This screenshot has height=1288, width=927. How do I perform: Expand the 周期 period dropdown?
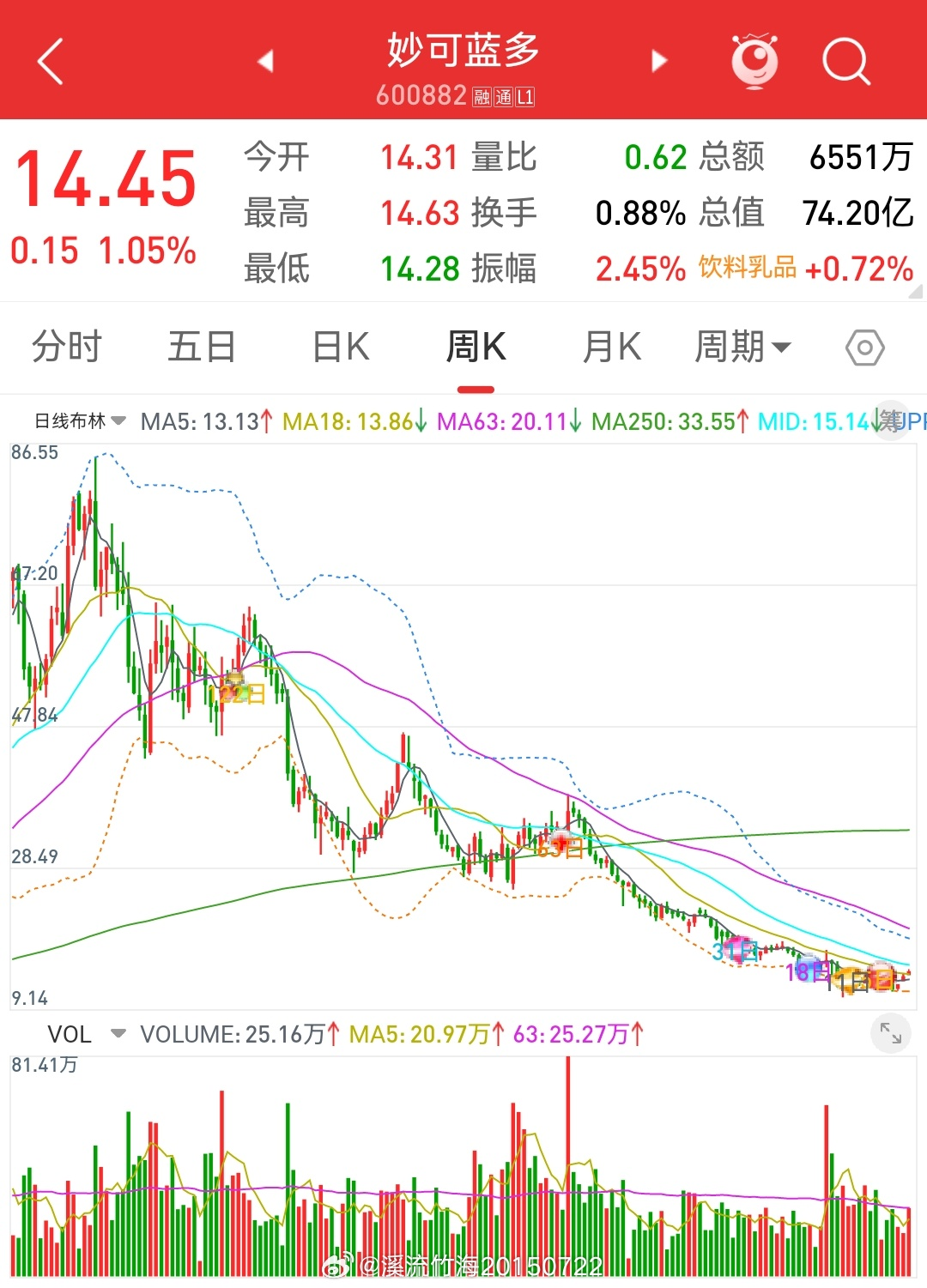742,348
